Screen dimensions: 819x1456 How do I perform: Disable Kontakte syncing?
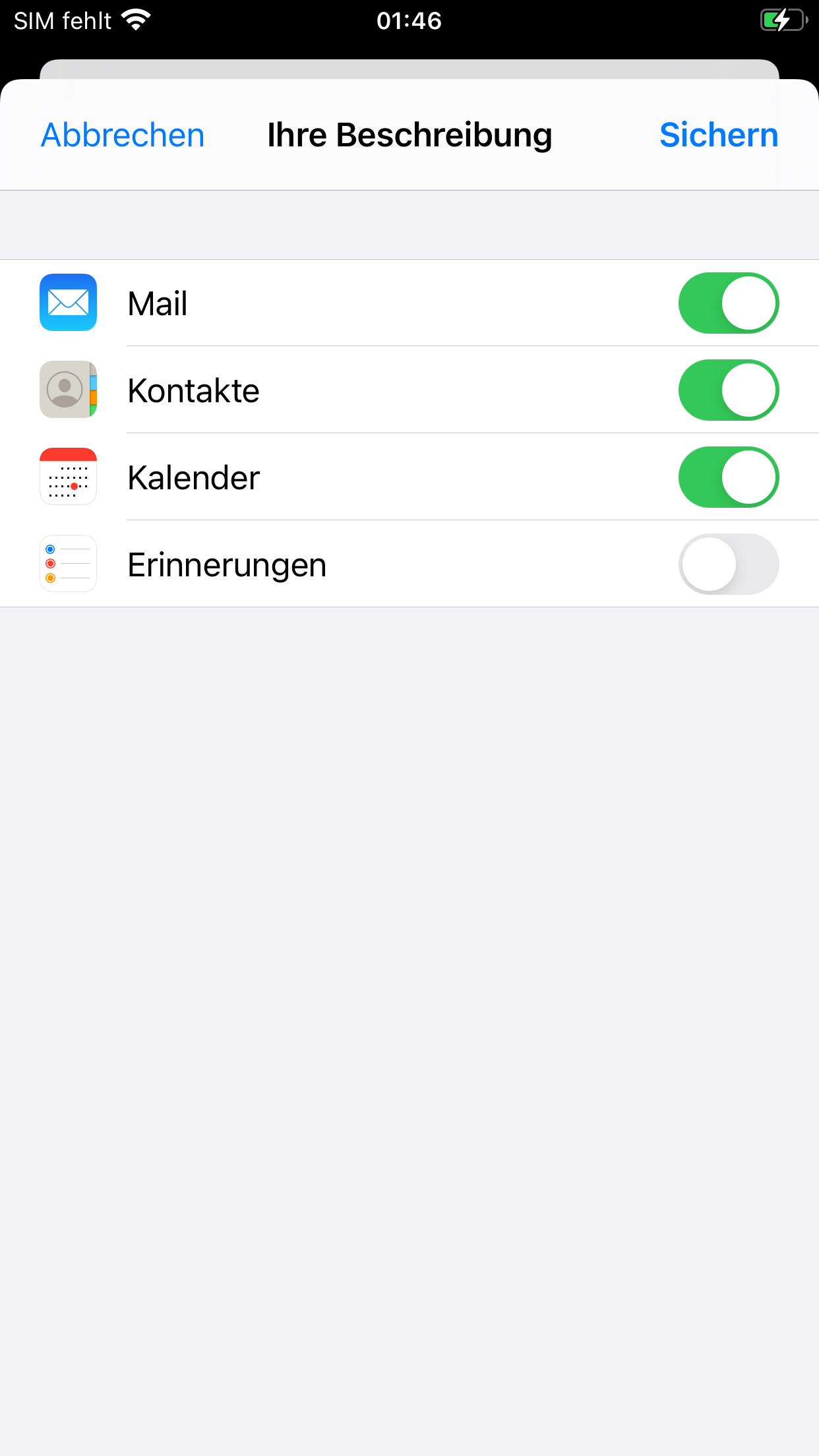729,390
